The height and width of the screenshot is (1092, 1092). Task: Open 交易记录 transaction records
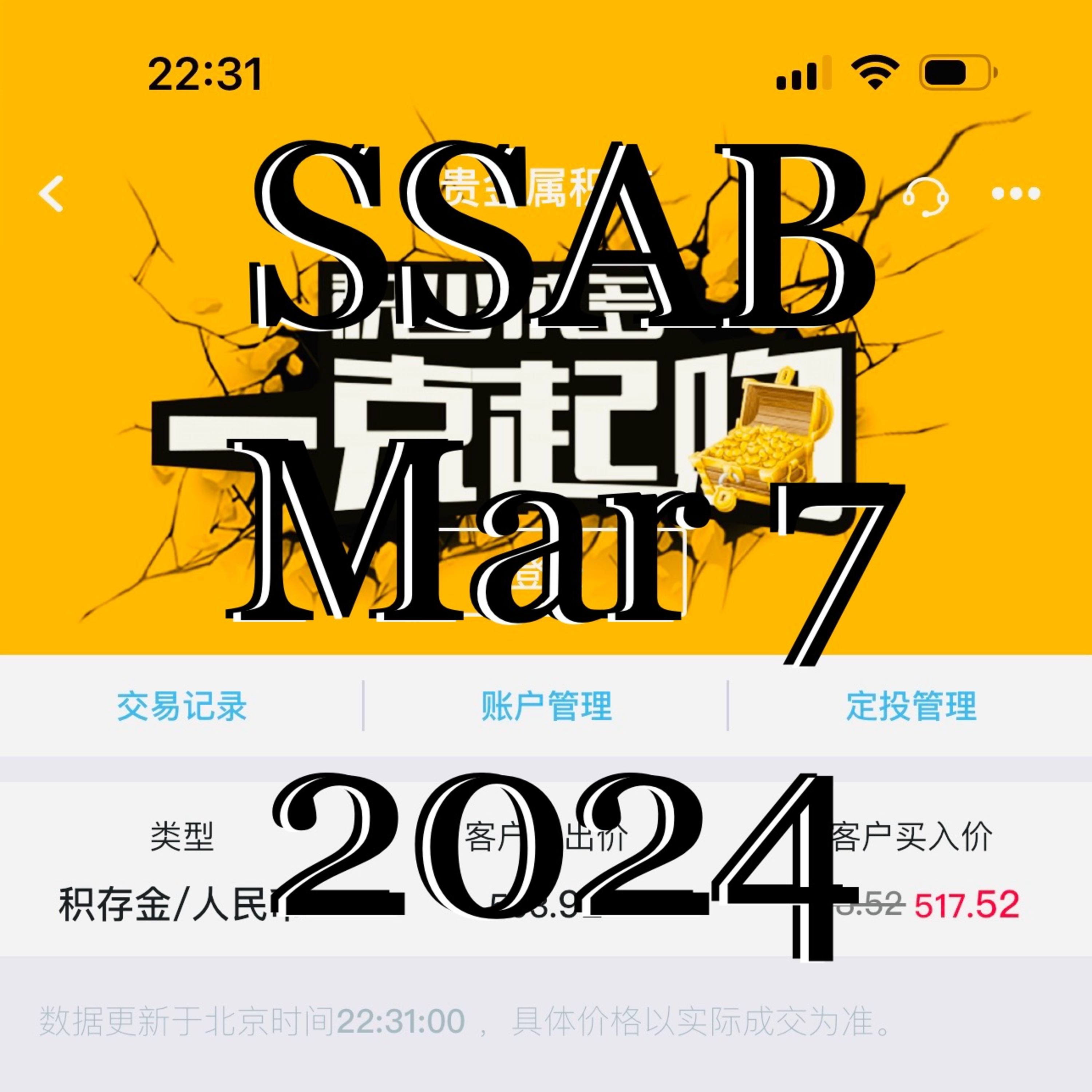[x=181, y=706]
